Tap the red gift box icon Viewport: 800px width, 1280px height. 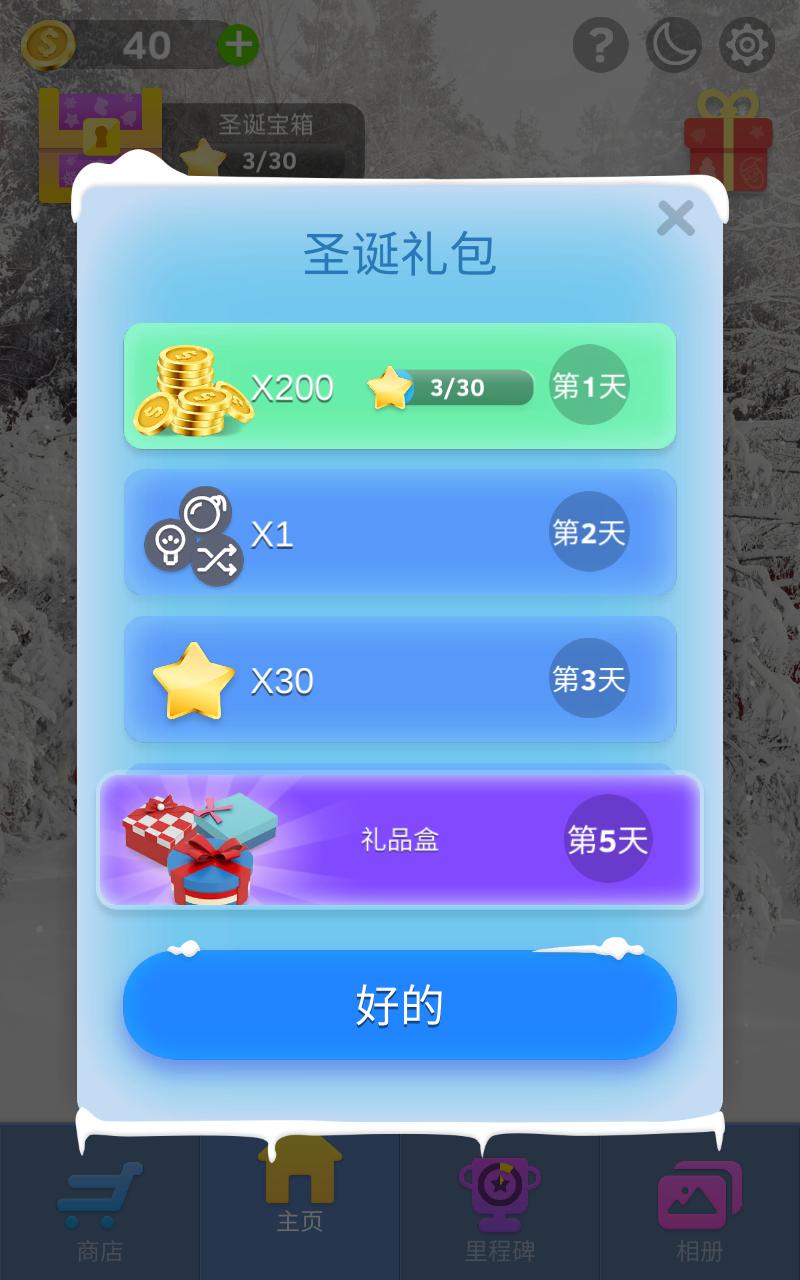tap(728, 140)
